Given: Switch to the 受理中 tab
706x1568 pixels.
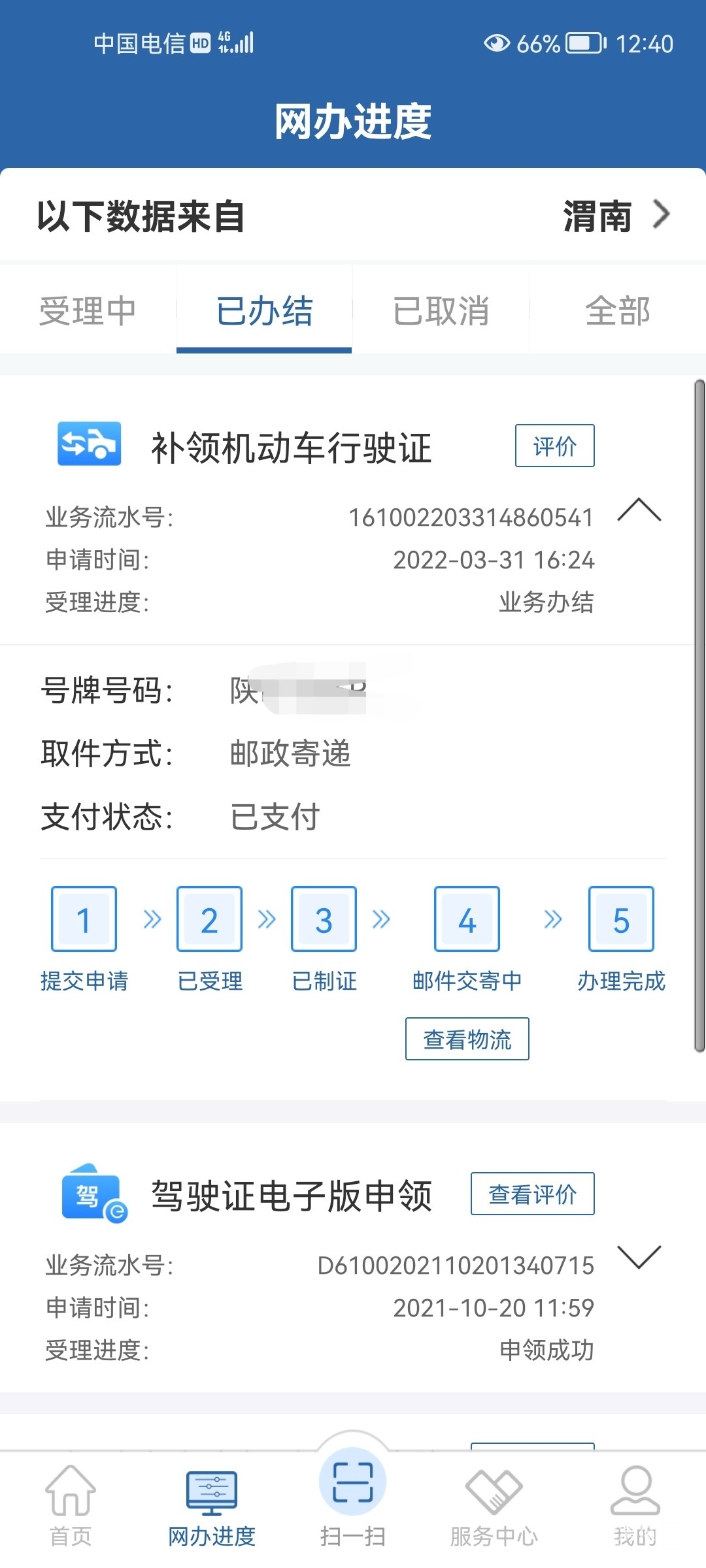Looking at the screenshot, I should coord(88,311).
